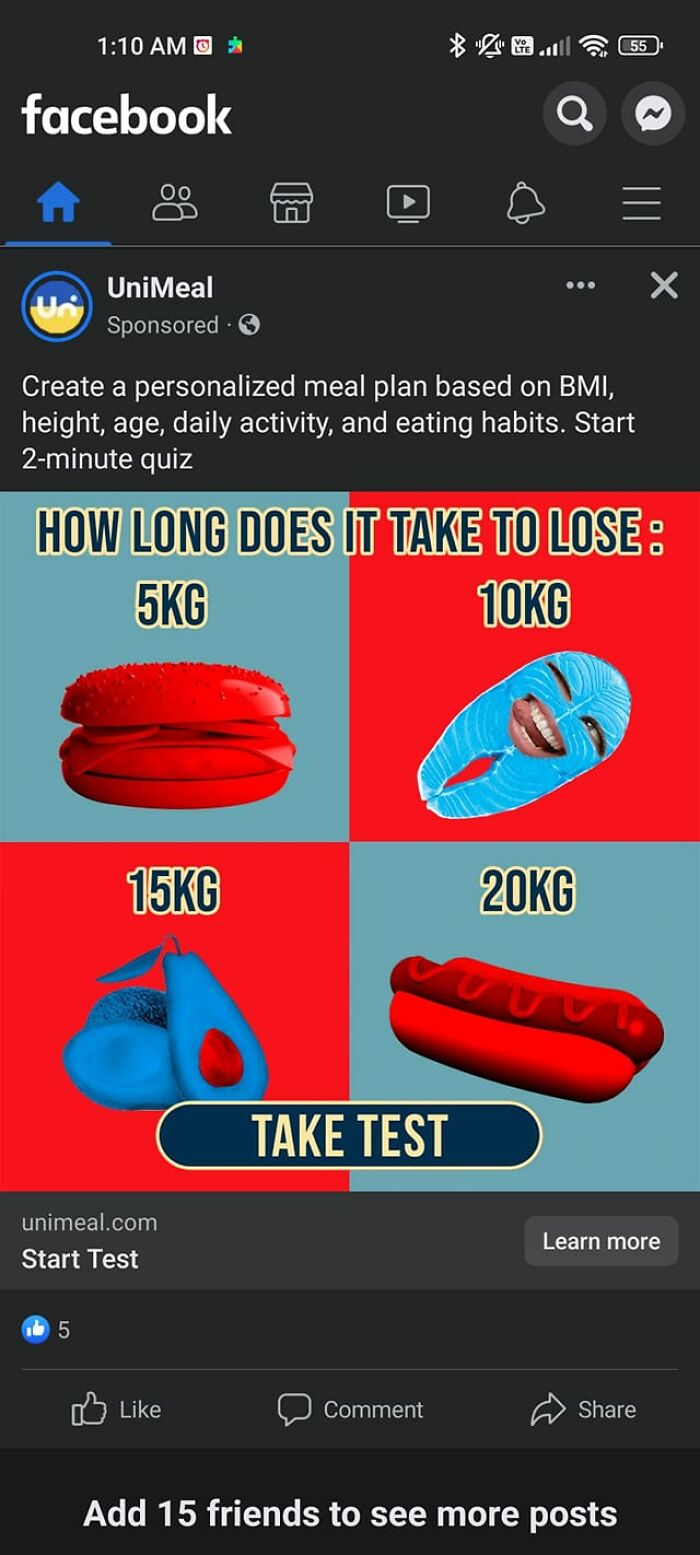Go to the Watch video tab
The image size is (700, 1555).
click(x=408, y=203)
